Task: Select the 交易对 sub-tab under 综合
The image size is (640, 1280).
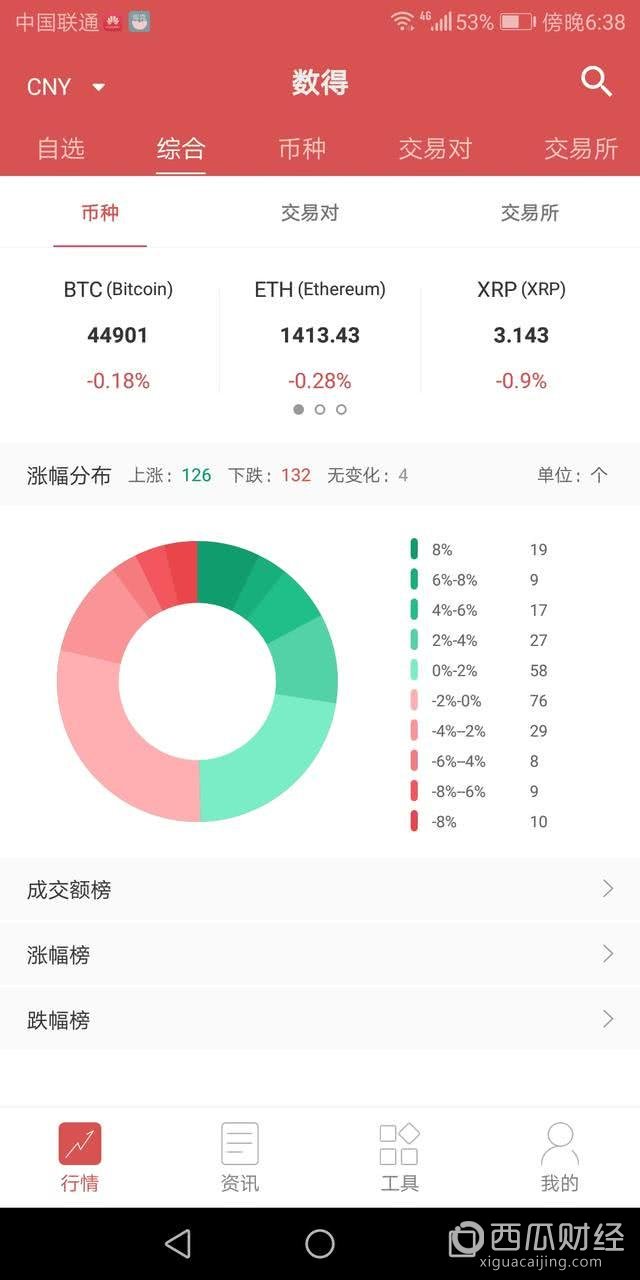Action: coord(310,213)
